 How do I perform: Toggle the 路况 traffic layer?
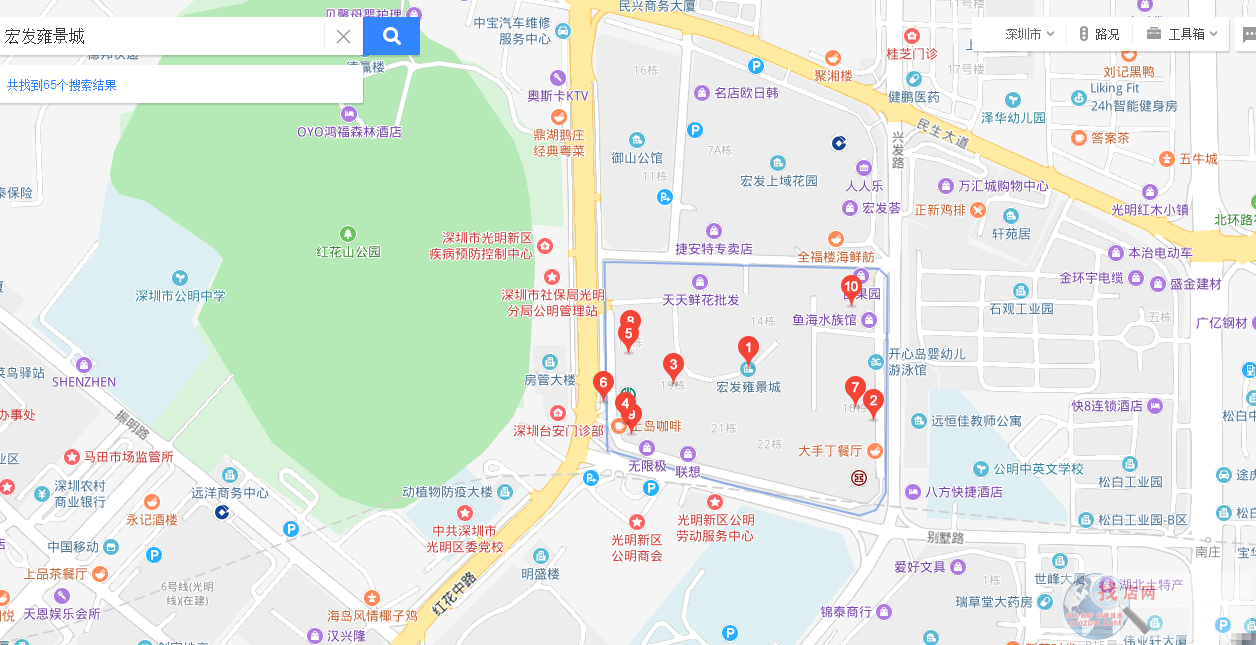(1099, 34)
